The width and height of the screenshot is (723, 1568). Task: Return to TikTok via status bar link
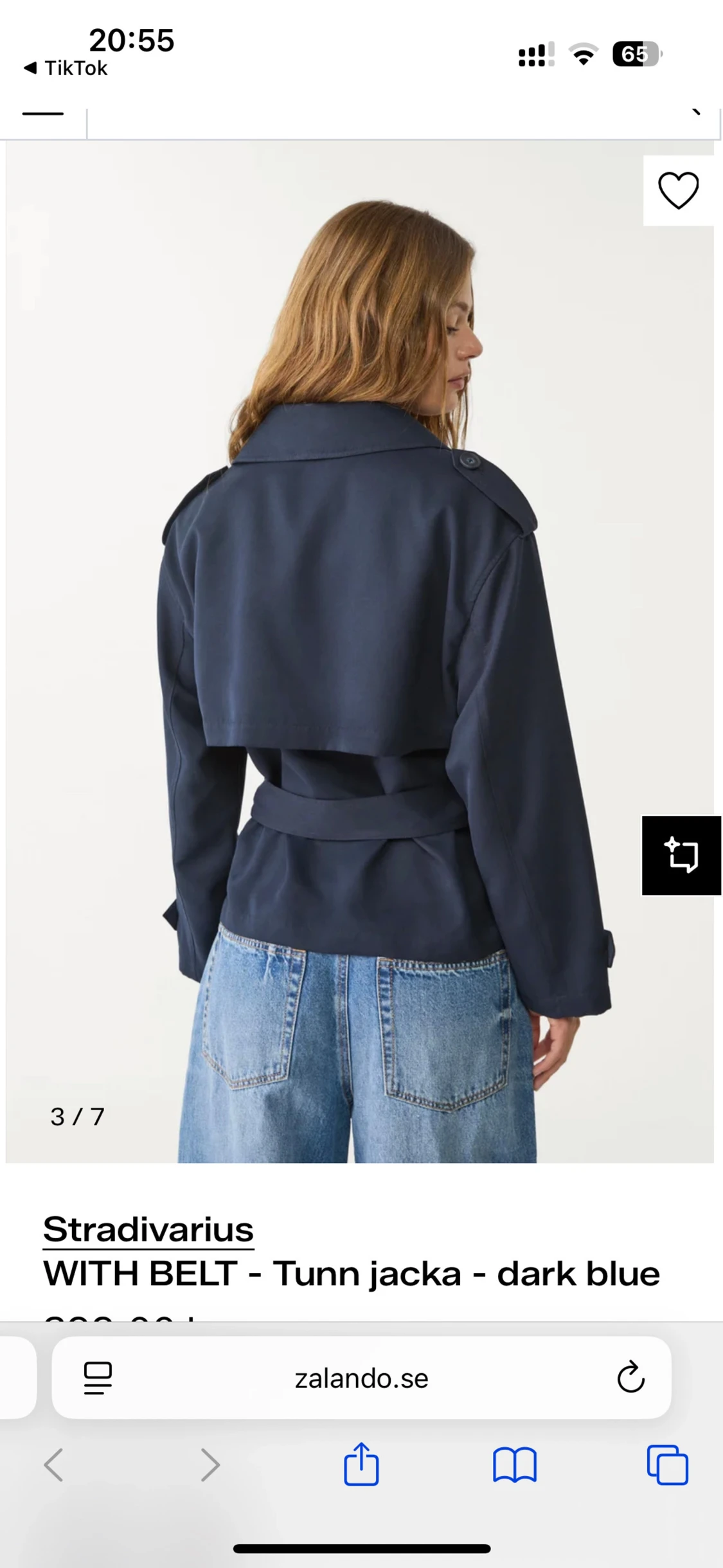[64, 68]
